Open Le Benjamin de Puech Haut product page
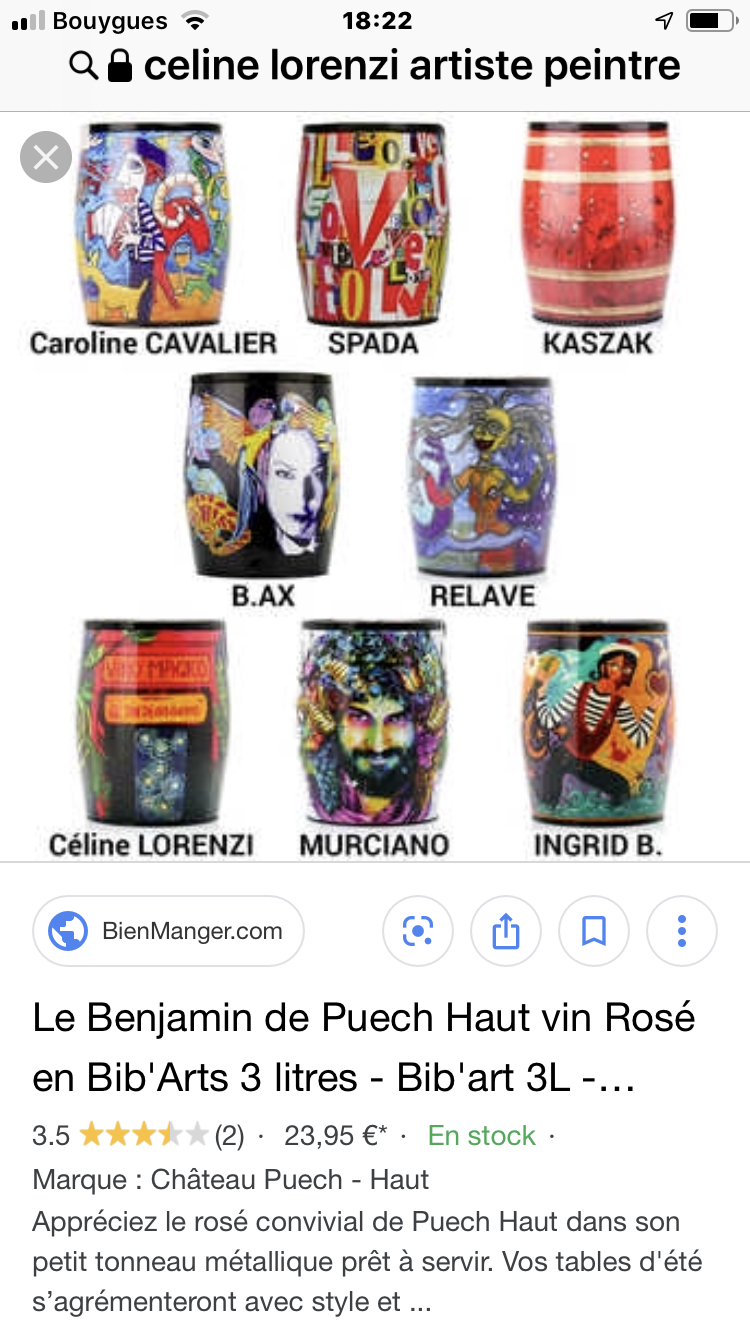750x1334 pixels. click(x=364, y=1048)
